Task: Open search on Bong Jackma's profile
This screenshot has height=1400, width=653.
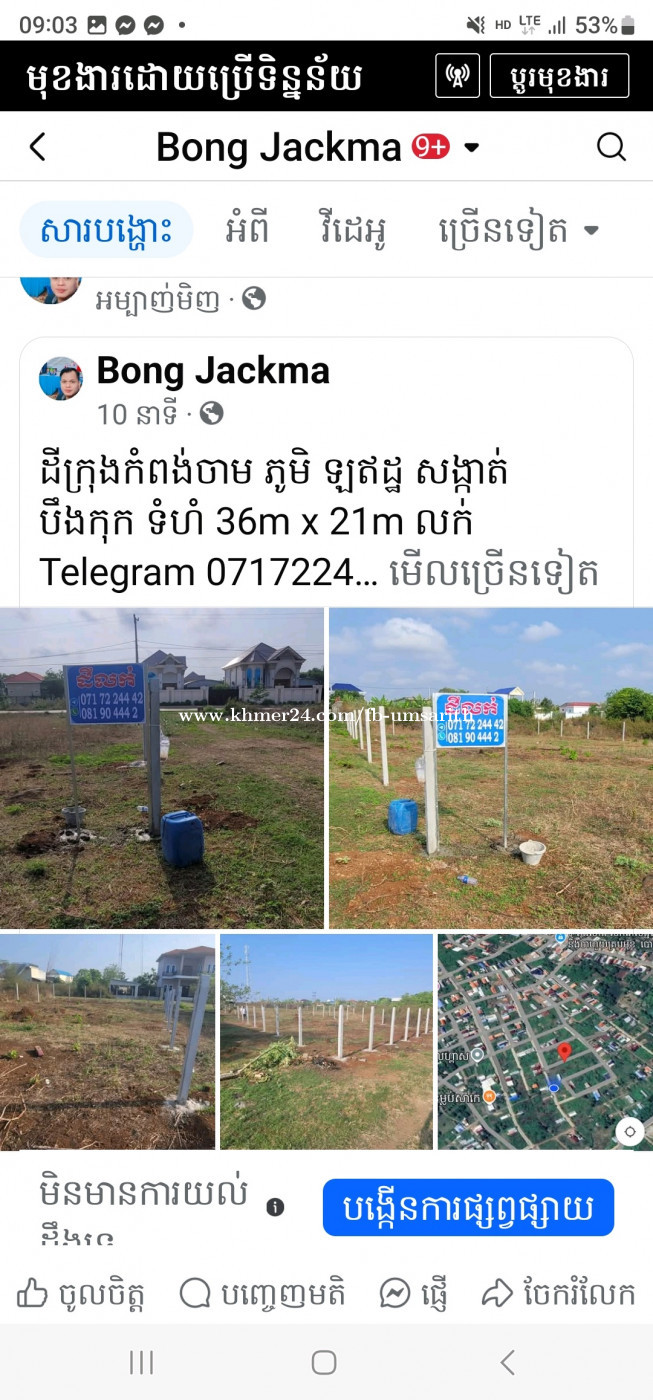Action: pos(611,147)
